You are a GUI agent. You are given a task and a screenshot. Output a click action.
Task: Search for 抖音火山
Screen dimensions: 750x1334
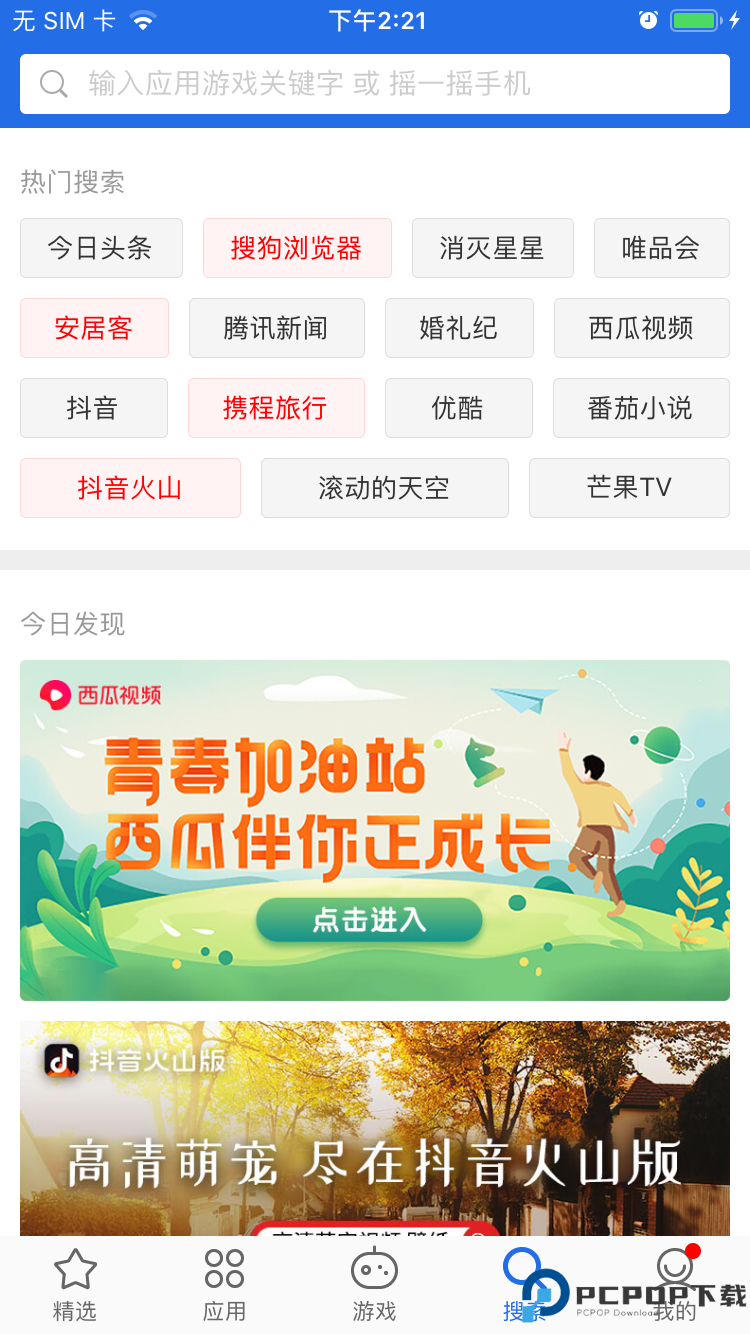[x=130, y=488]
